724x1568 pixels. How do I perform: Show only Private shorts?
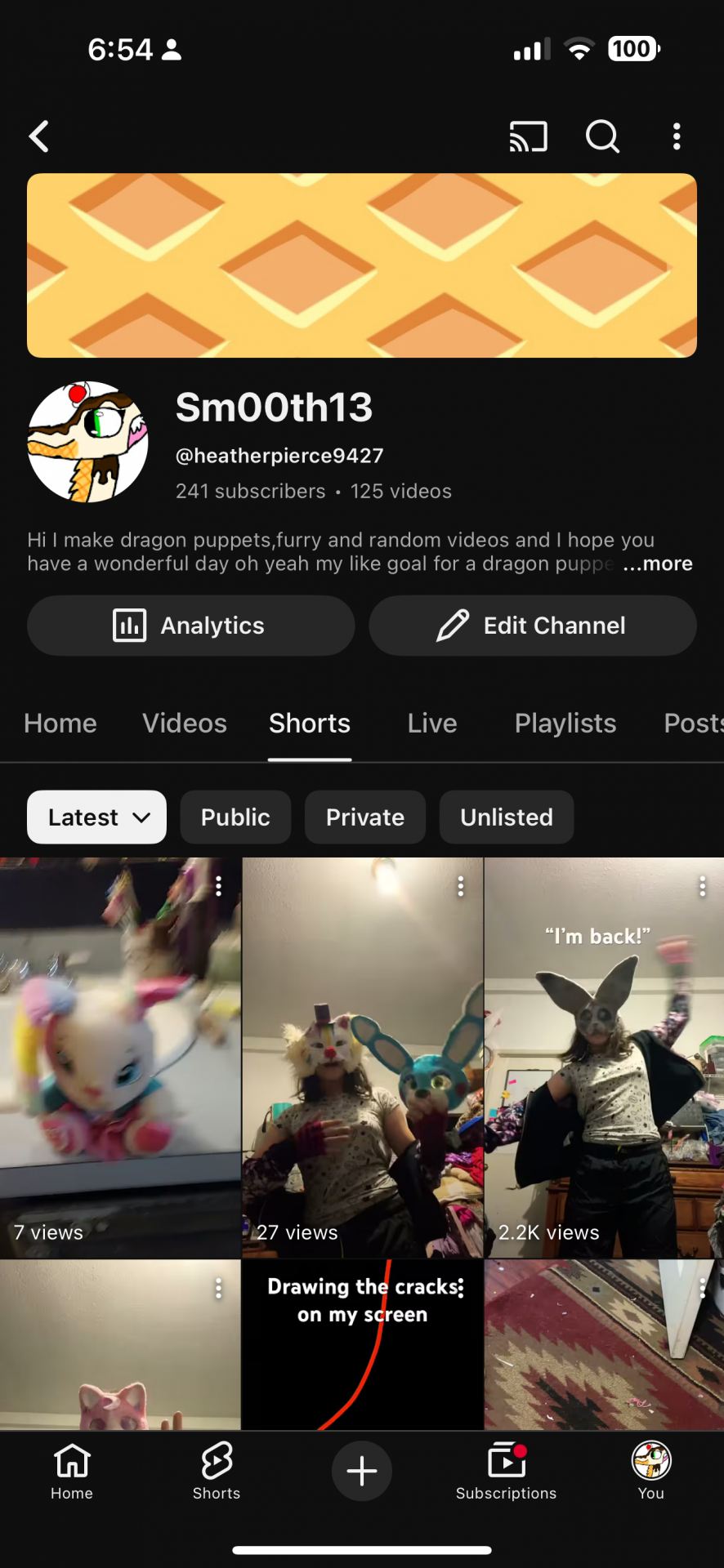point(364,817)
